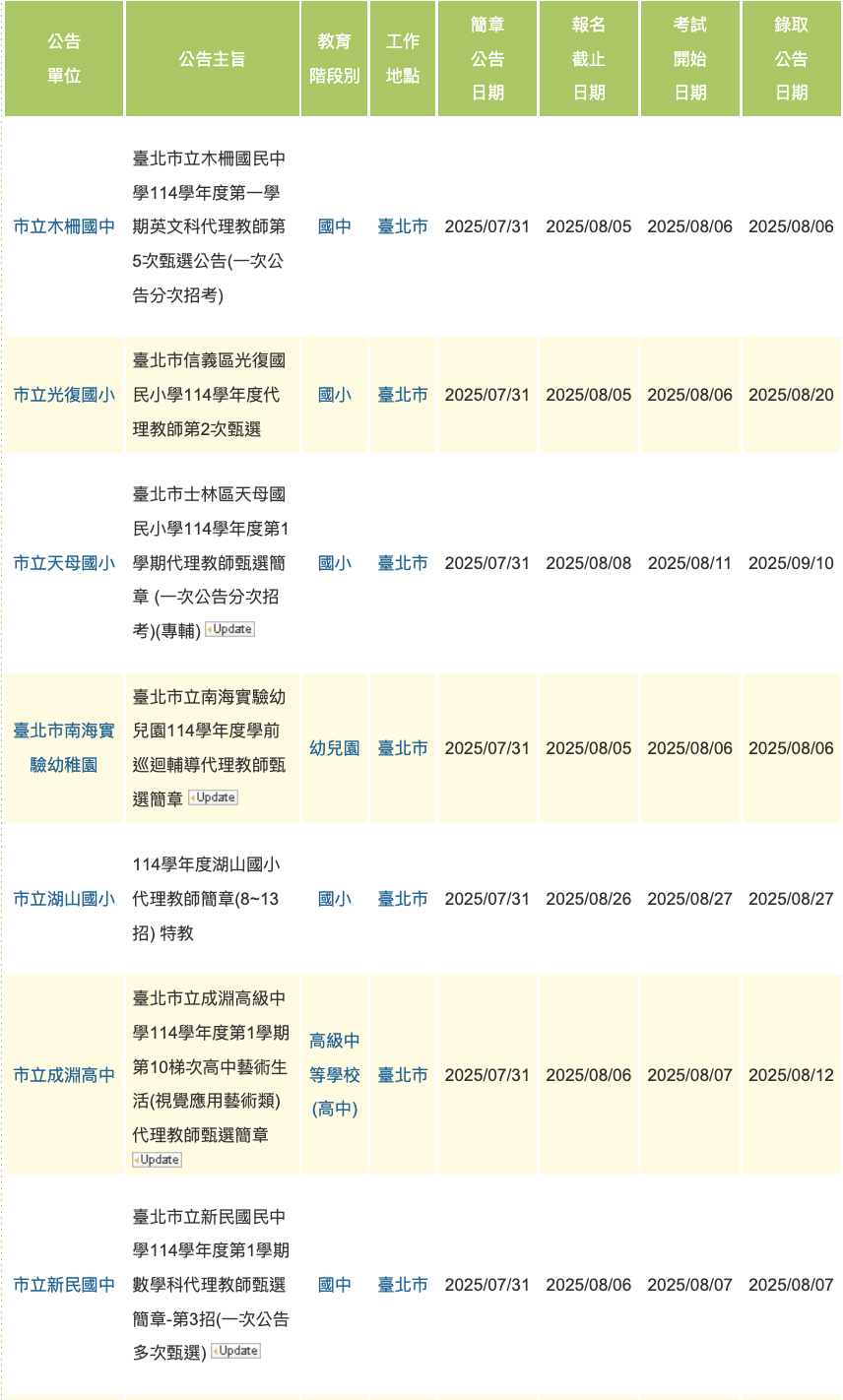Open the 臺北市 location link in 南海實驗幼稚園 row

(x=403, y=748)
